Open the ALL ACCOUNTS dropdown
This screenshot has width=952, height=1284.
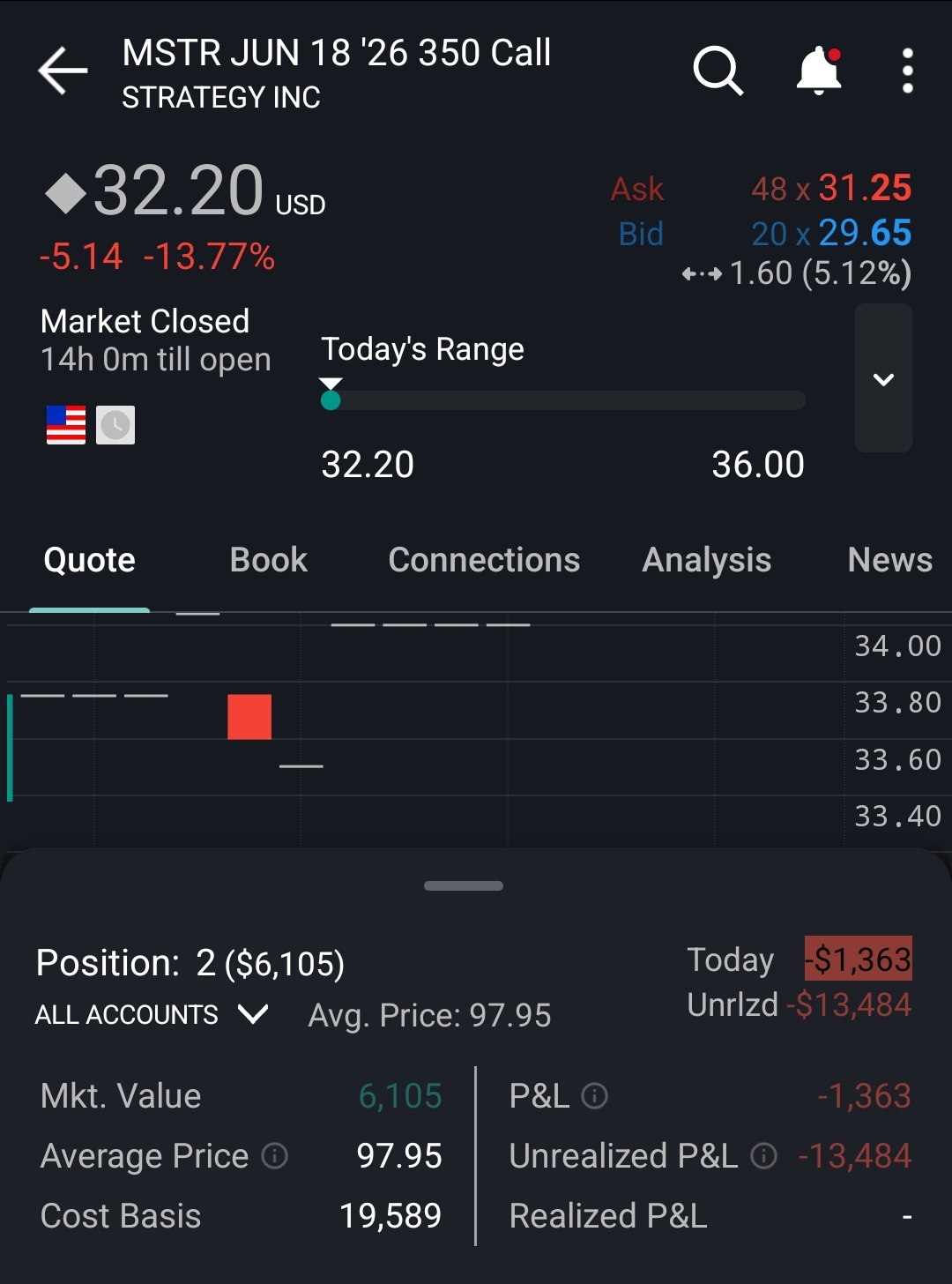152,1015
